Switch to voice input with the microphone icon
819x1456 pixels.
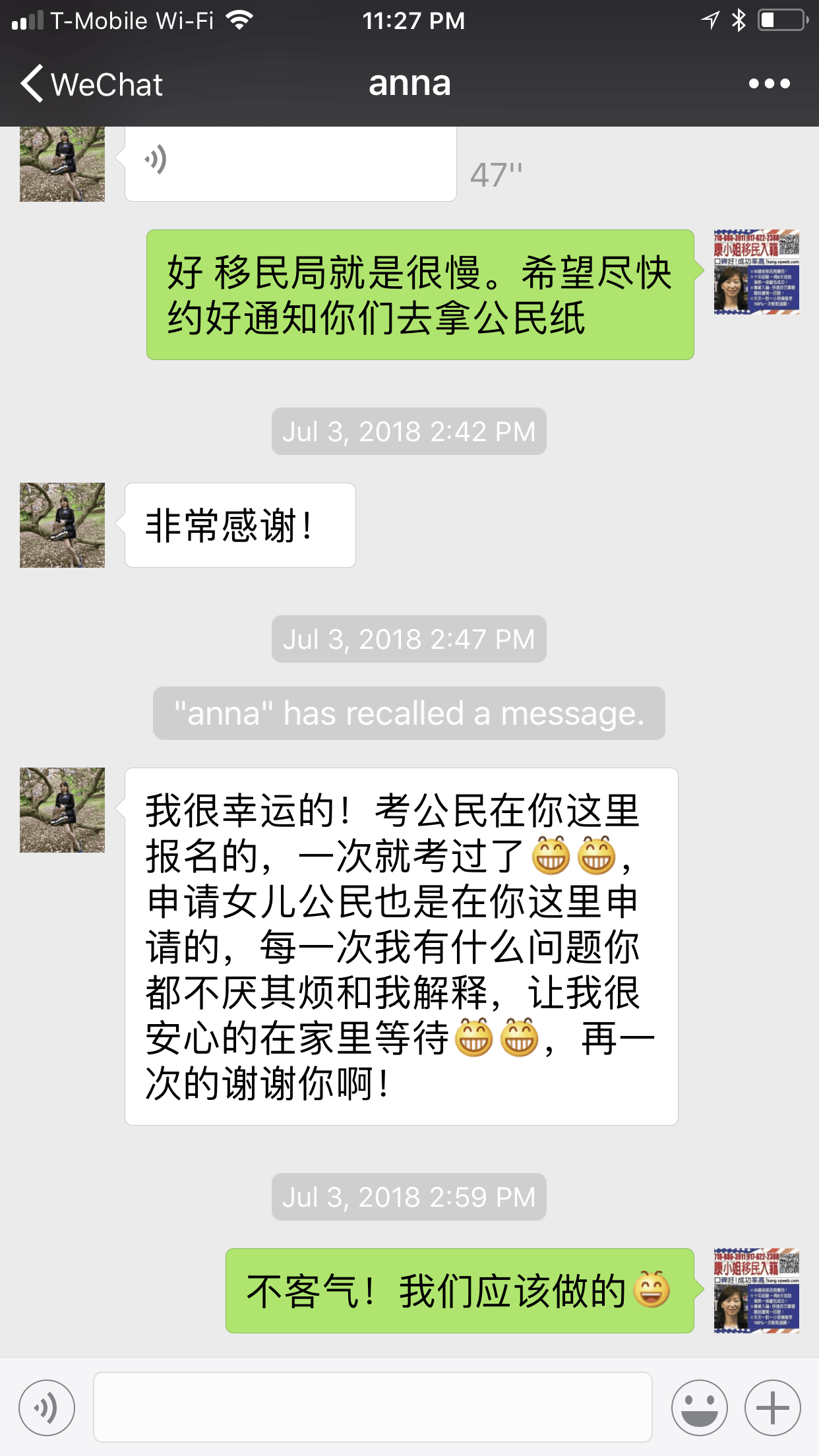(47, 1407)
